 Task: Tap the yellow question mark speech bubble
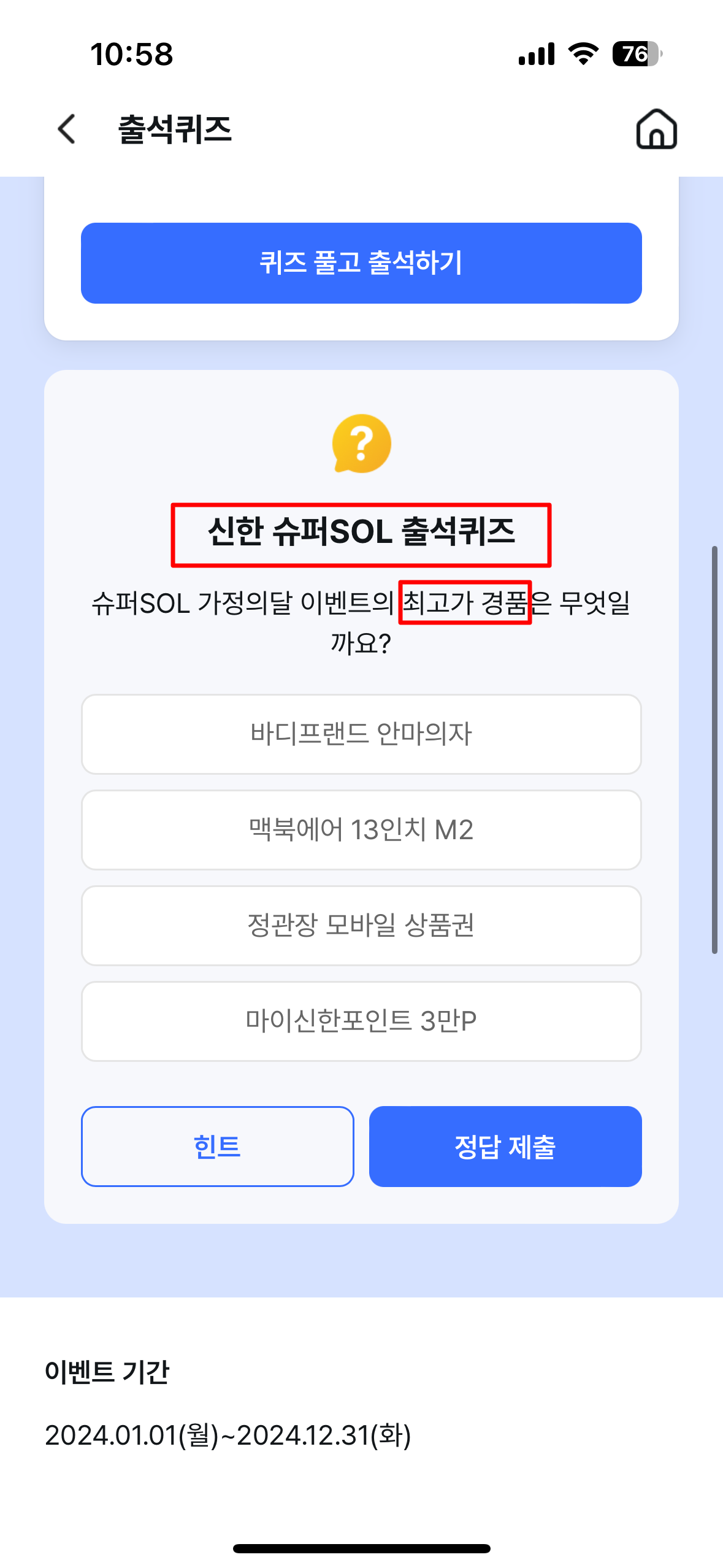[x=361, y=444]
